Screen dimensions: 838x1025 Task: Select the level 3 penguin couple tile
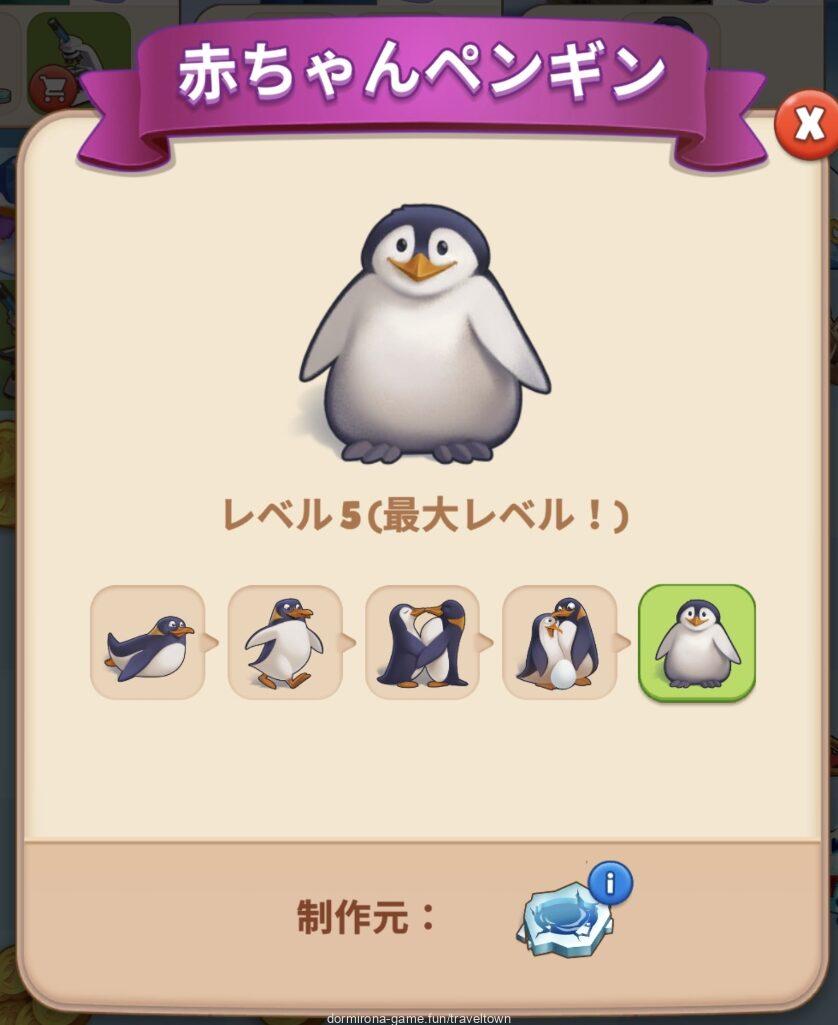(x=421, y=642)
